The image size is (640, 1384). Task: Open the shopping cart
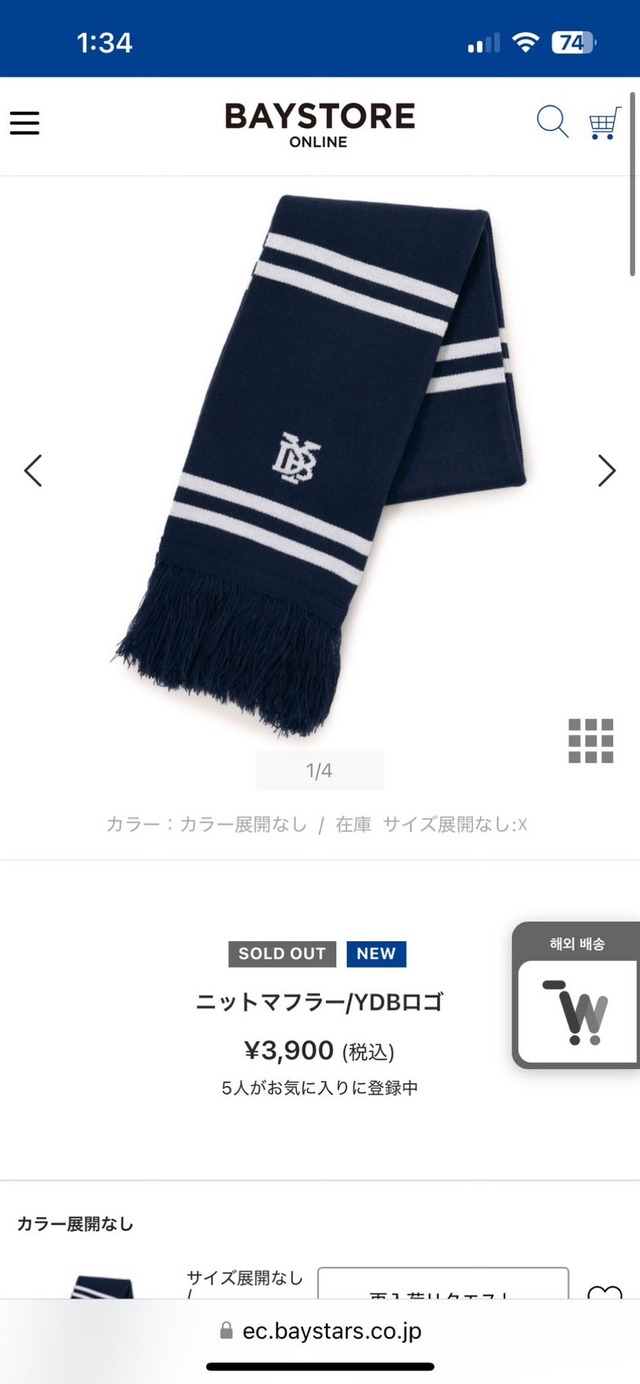(x=604, y=123)
